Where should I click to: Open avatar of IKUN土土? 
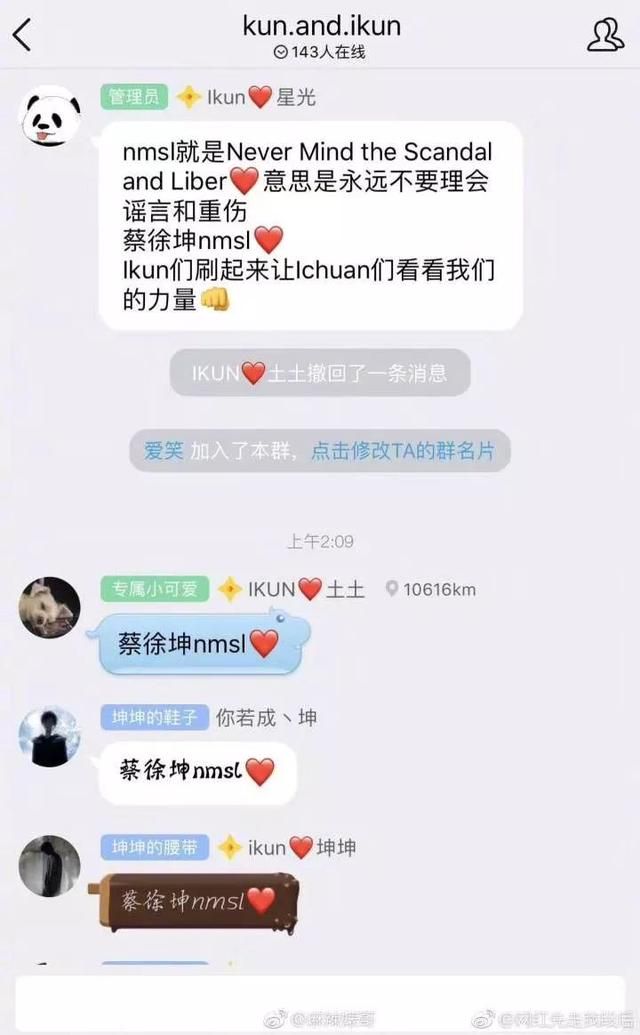(x=49, y=607)
